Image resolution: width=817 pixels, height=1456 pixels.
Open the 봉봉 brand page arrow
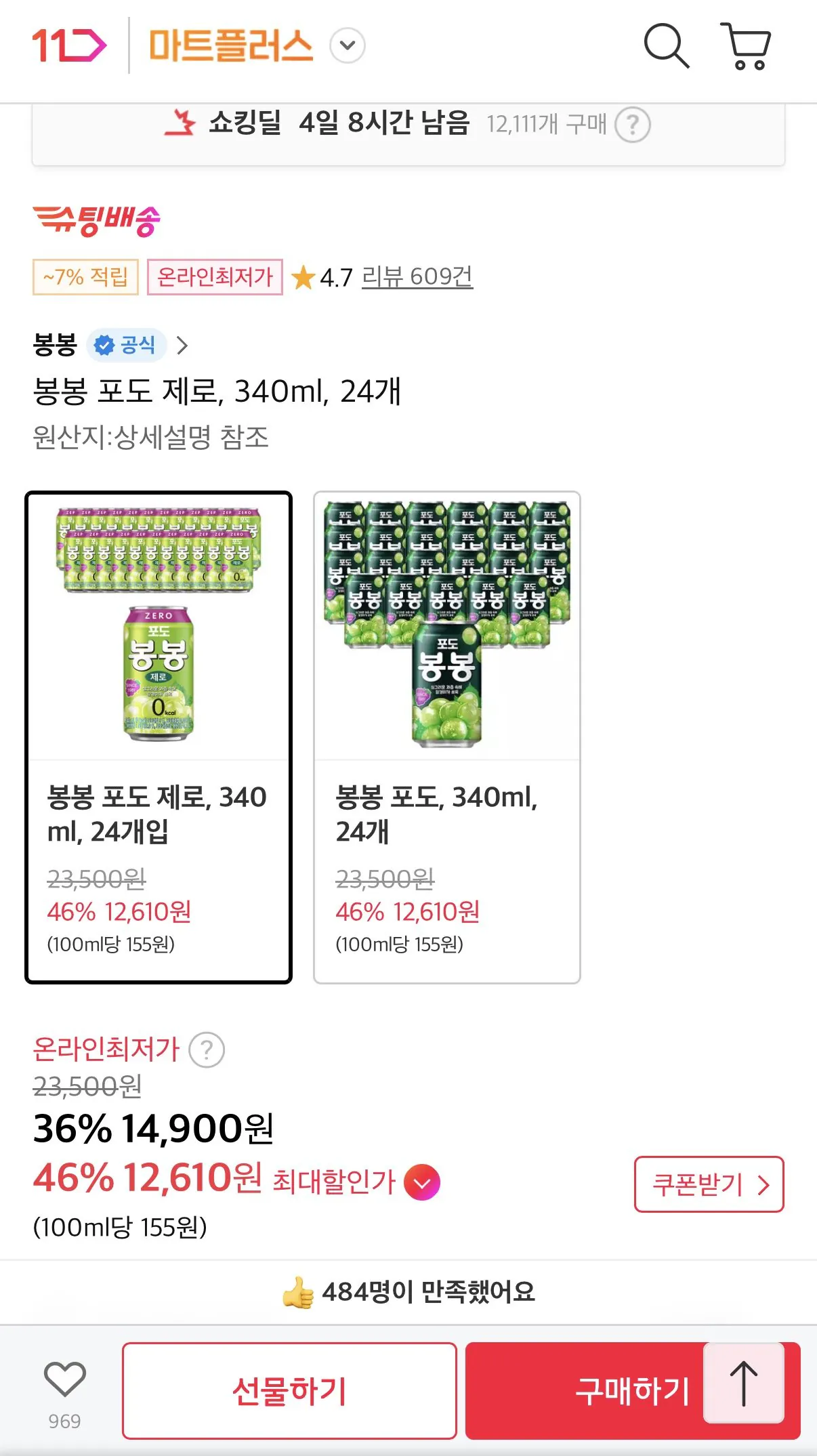click(180, 345)
